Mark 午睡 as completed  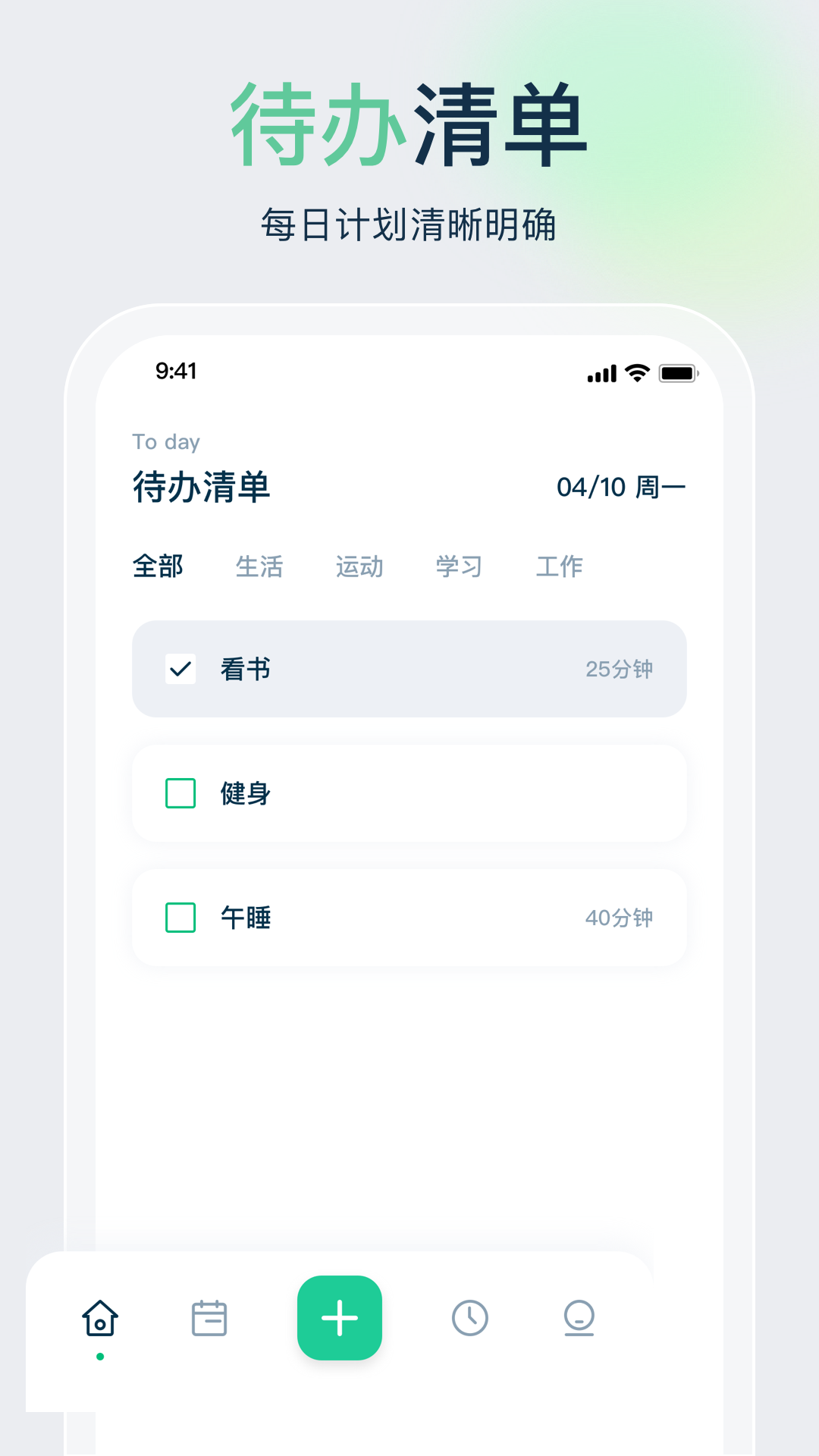180,918
